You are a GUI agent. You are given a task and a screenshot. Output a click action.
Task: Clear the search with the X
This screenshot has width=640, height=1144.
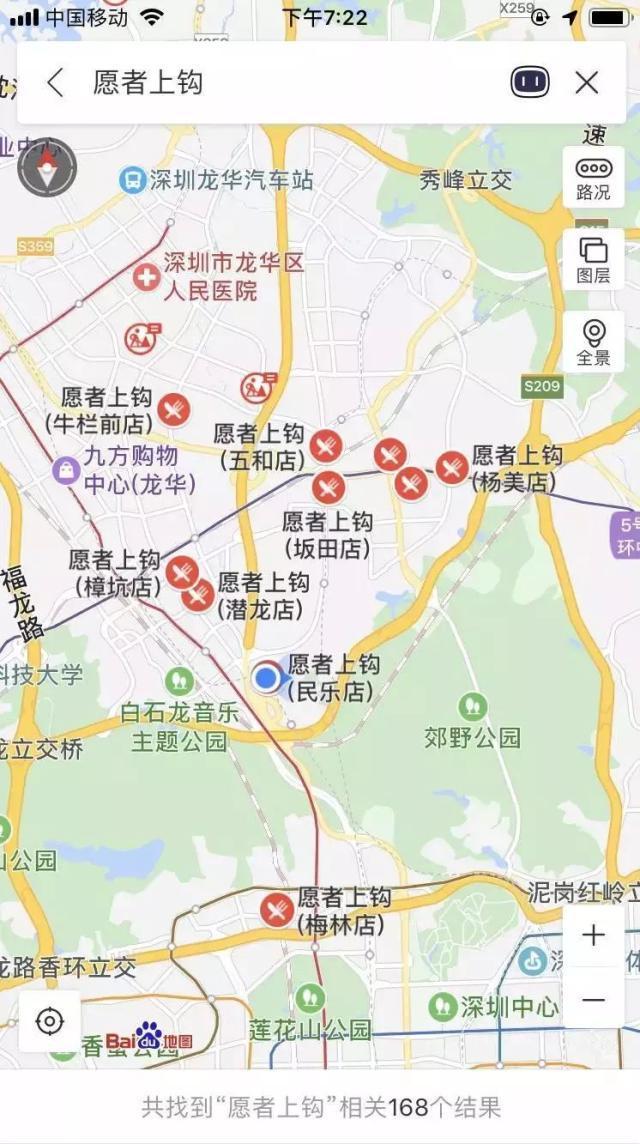coord(587,82)
